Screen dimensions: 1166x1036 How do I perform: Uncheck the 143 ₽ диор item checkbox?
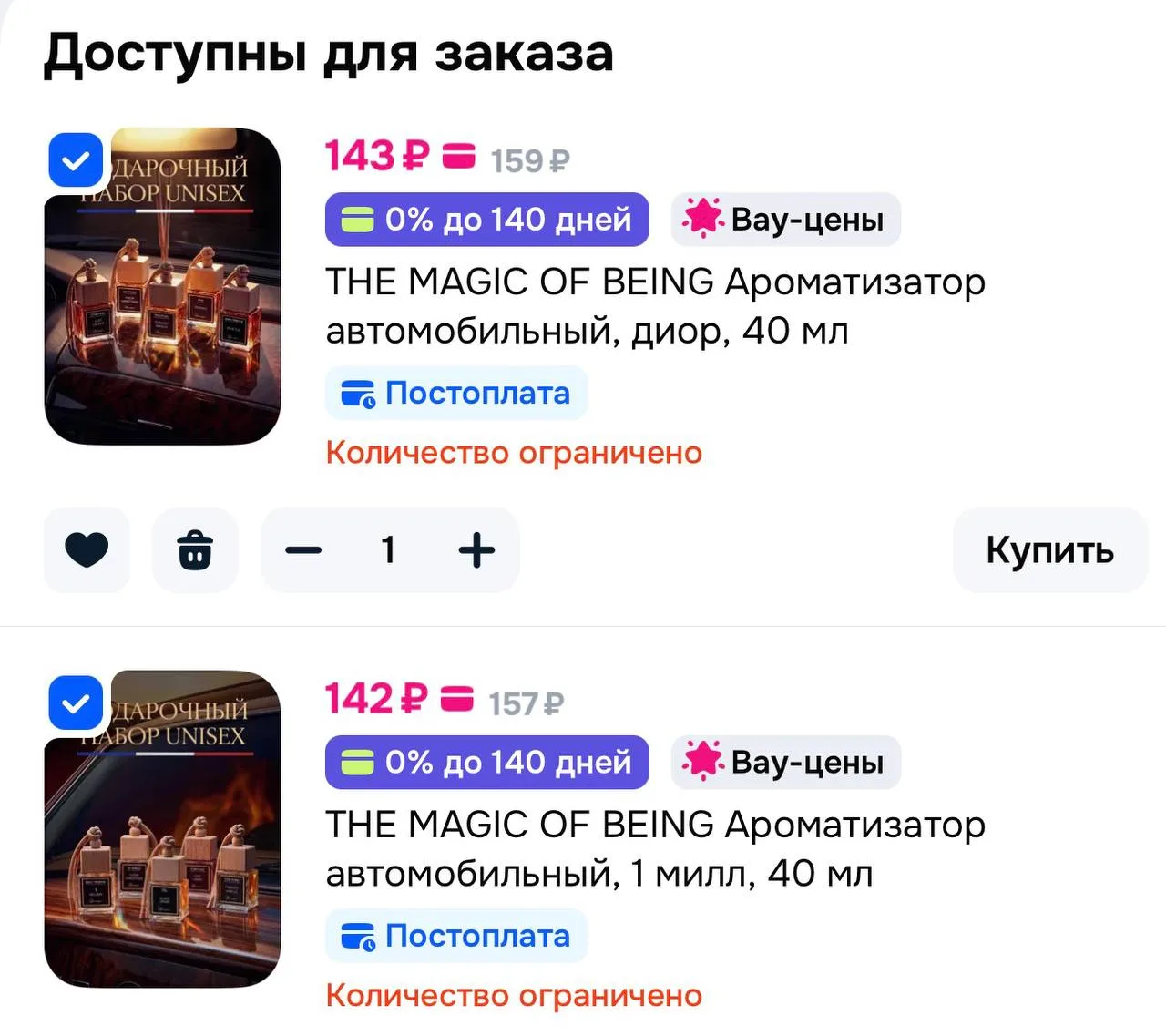pos(76,160)
